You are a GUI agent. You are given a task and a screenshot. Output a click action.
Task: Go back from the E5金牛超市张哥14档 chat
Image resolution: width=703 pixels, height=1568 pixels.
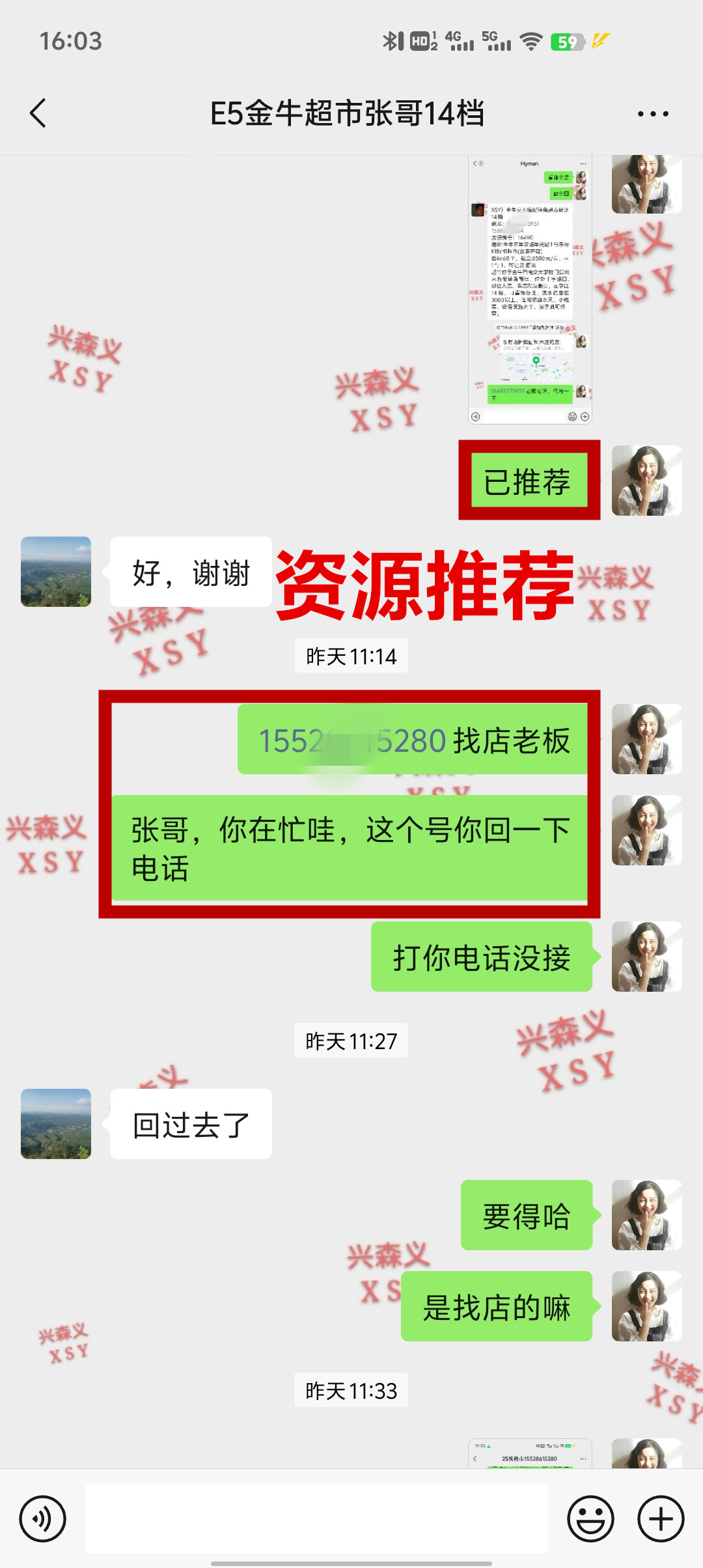pos(38,113)
